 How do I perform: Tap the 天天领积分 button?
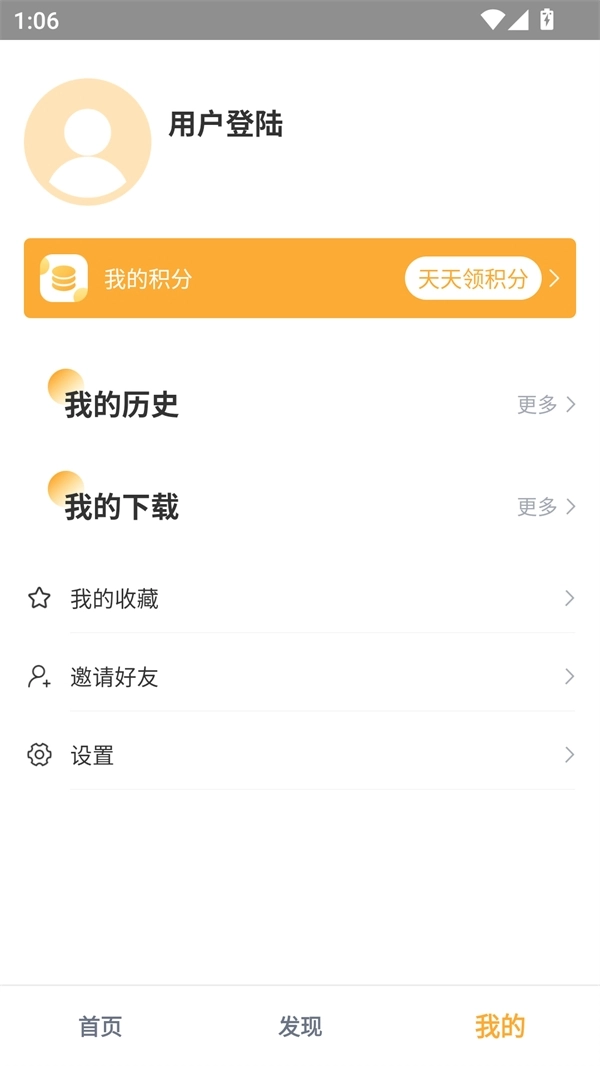point(473,278)
